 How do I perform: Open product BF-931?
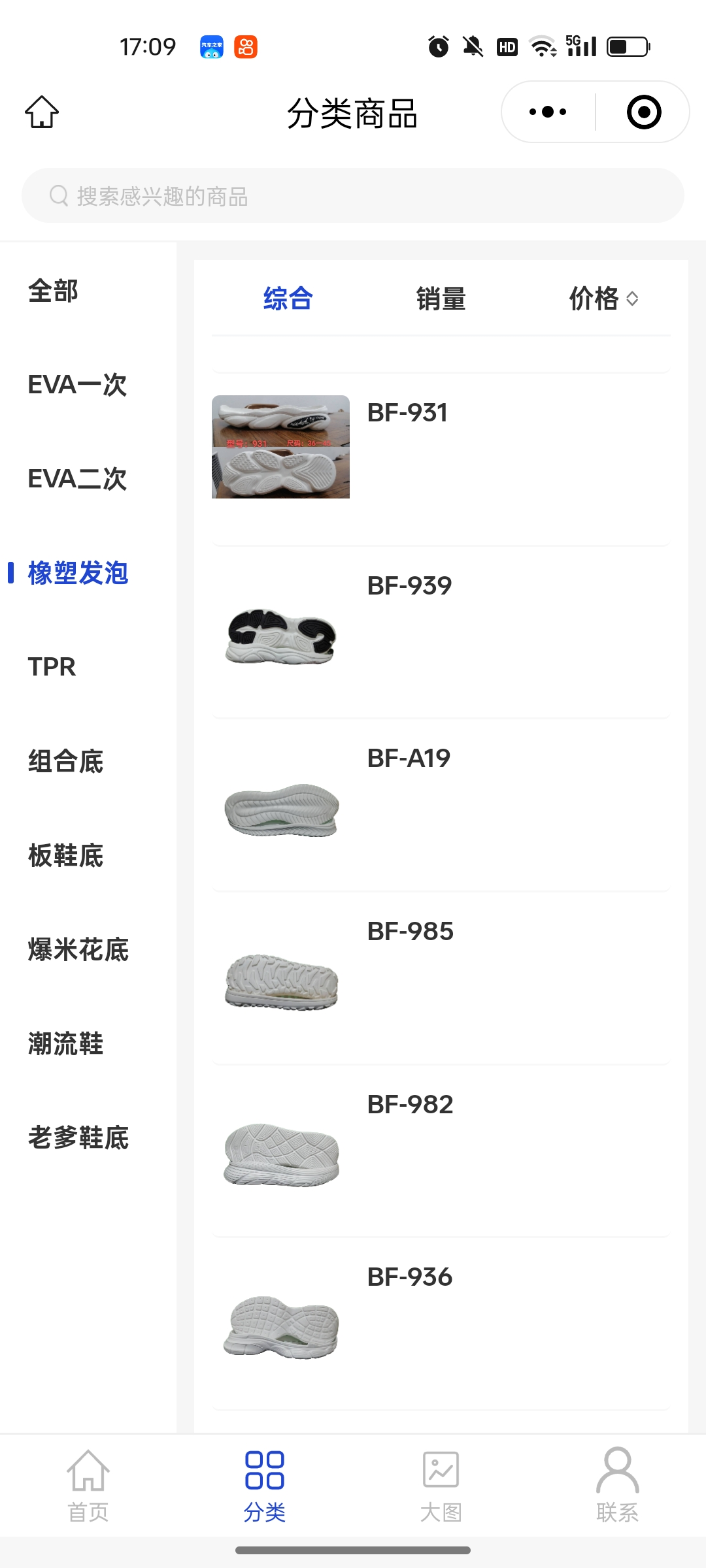coord(407,413)
